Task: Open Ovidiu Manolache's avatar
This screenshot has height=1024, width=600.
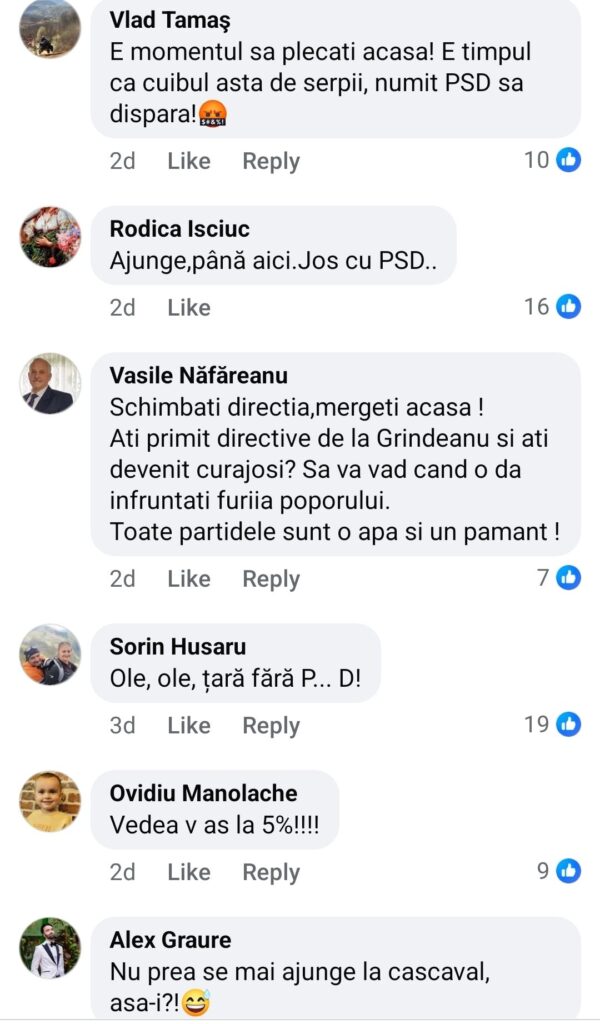Action: tap(50, 800)
